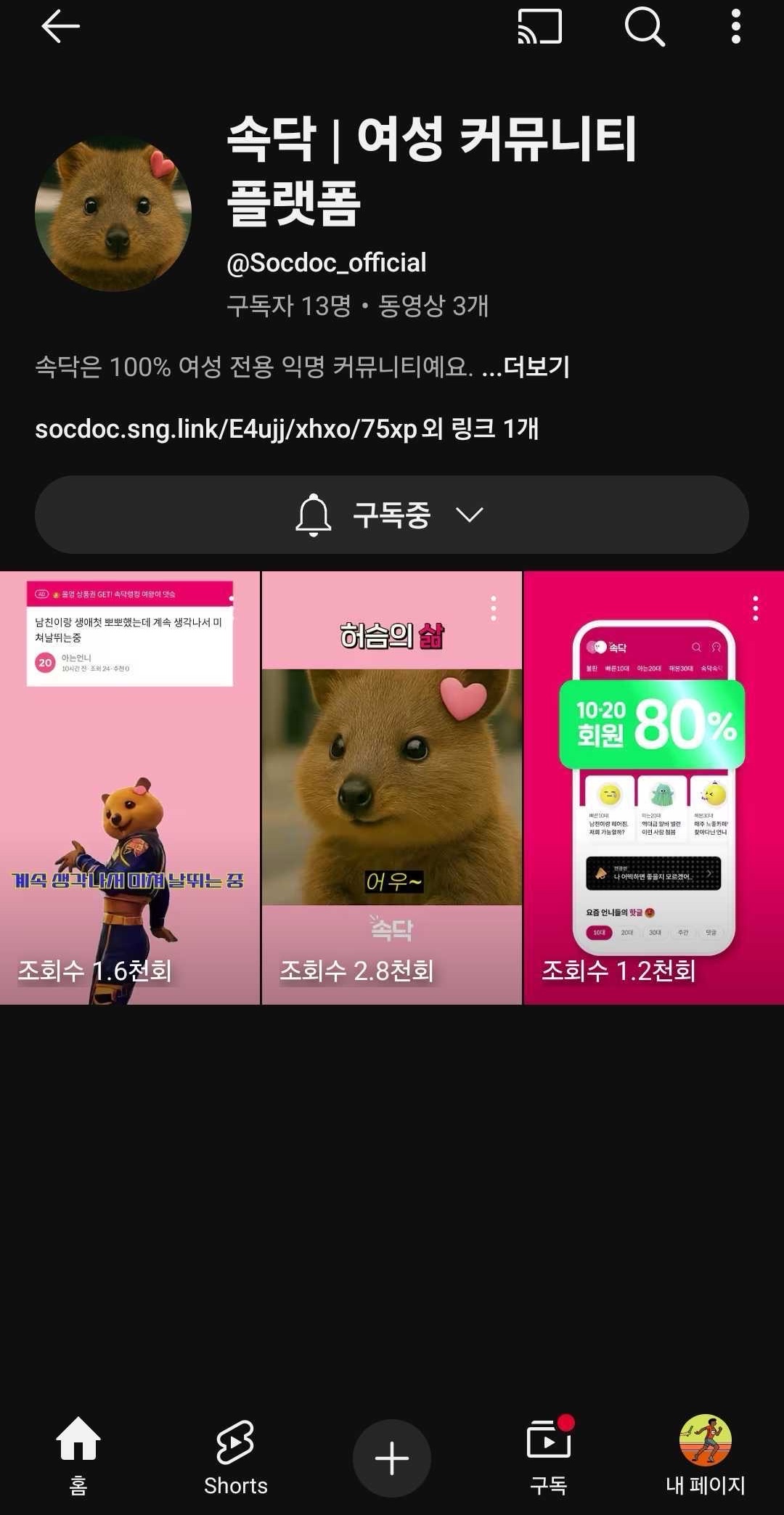
Task: Open channel search
Action: [x=645, y=27]
